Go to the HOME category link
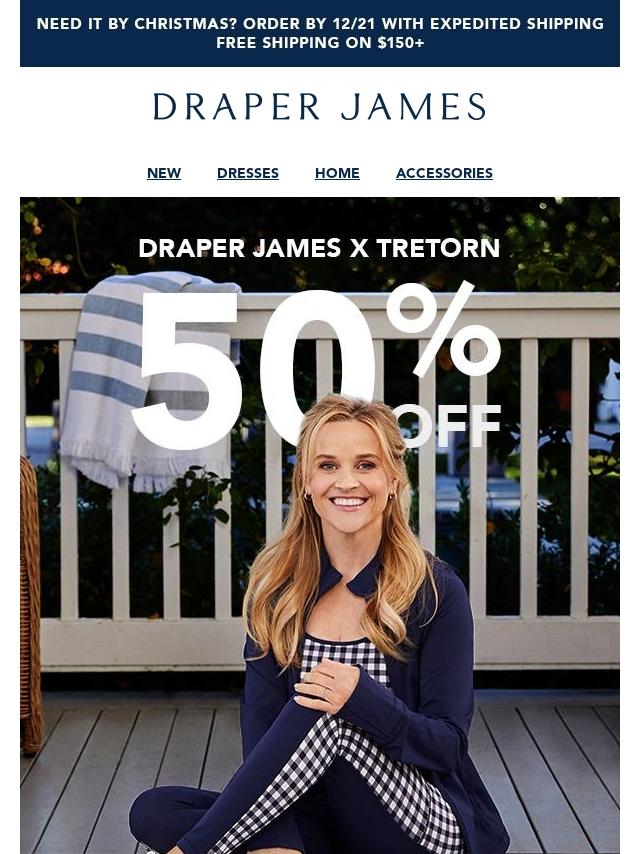Screen dimensions: 640x854 [x=337, y=173]
